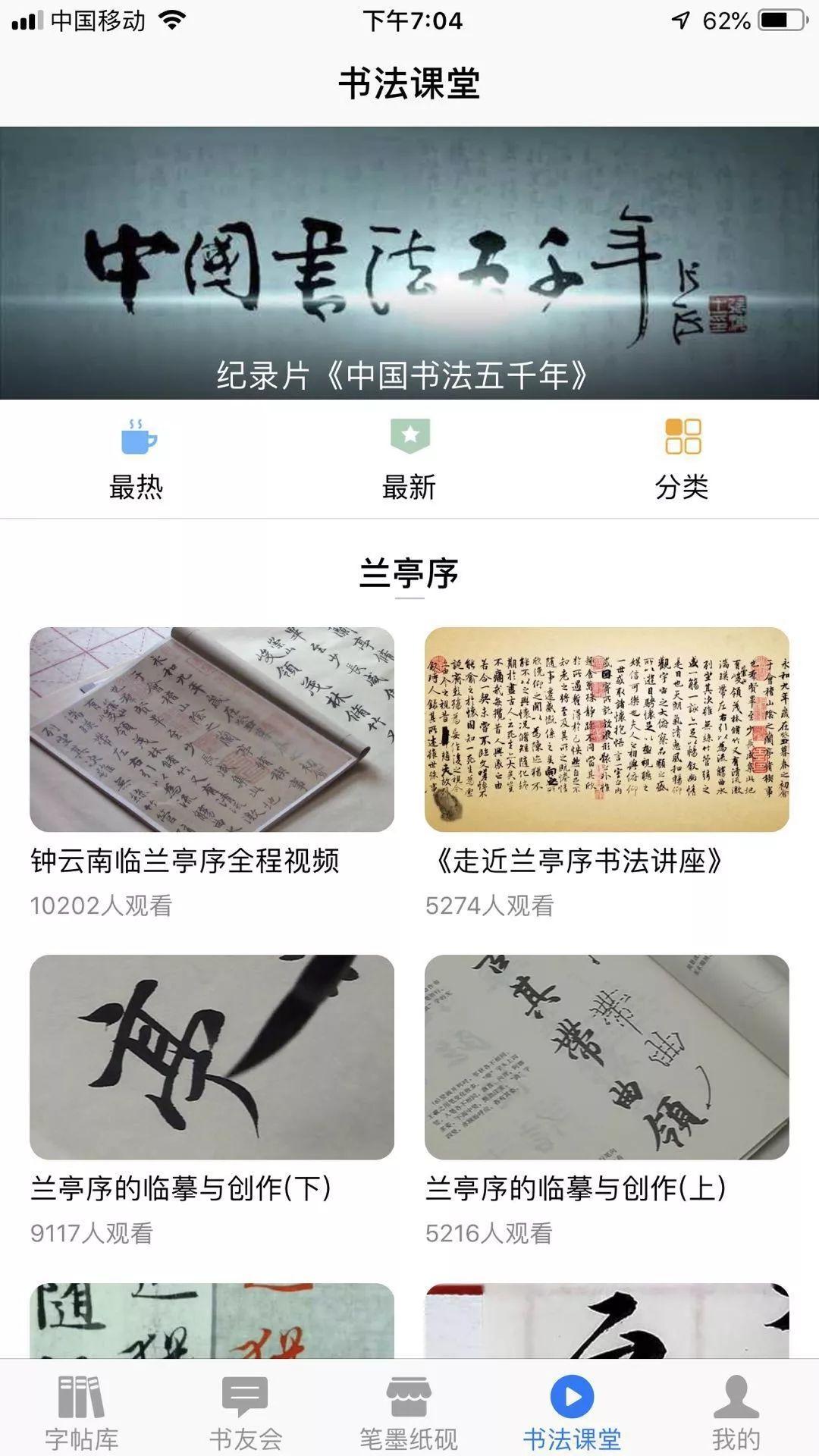Play 兰亭序的临摹与创作(上)
This screenshot has height=1456, width=819.
[607, 1057]
